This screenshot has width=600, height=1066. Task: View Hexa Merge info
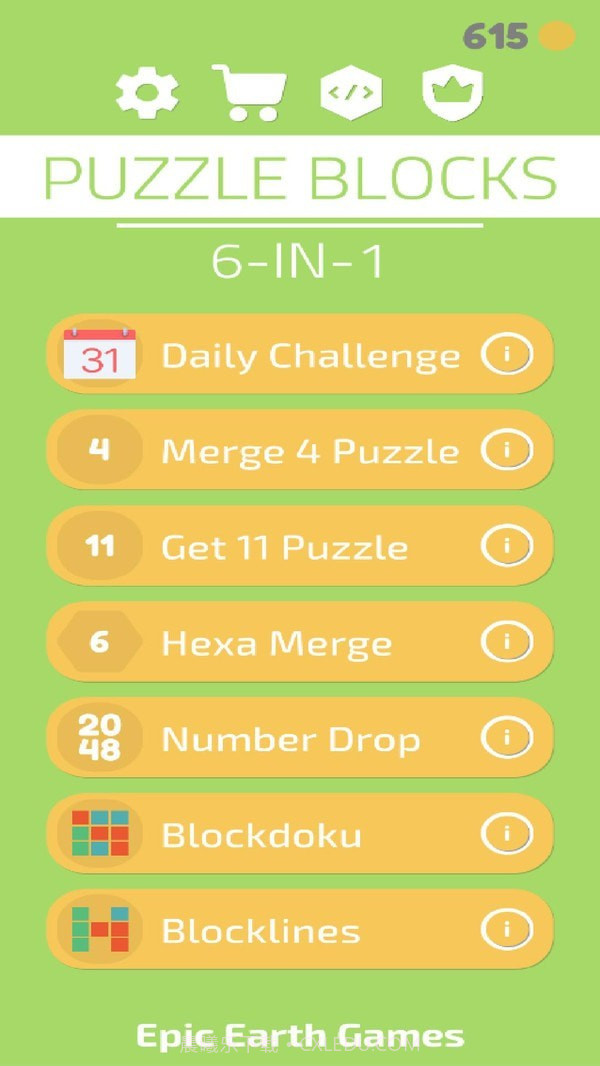click(x=507, y=643)
